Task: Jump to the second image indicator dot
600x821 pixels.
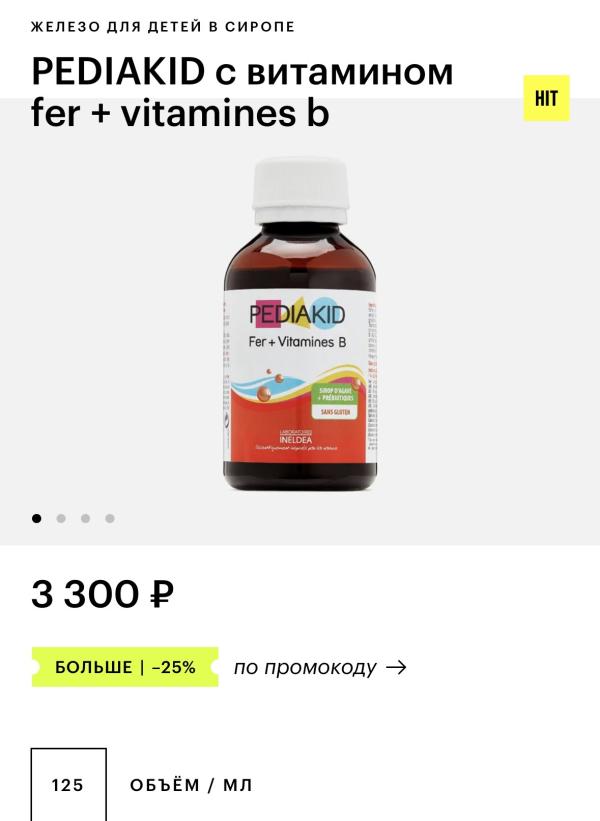Action: coord(61,518)
